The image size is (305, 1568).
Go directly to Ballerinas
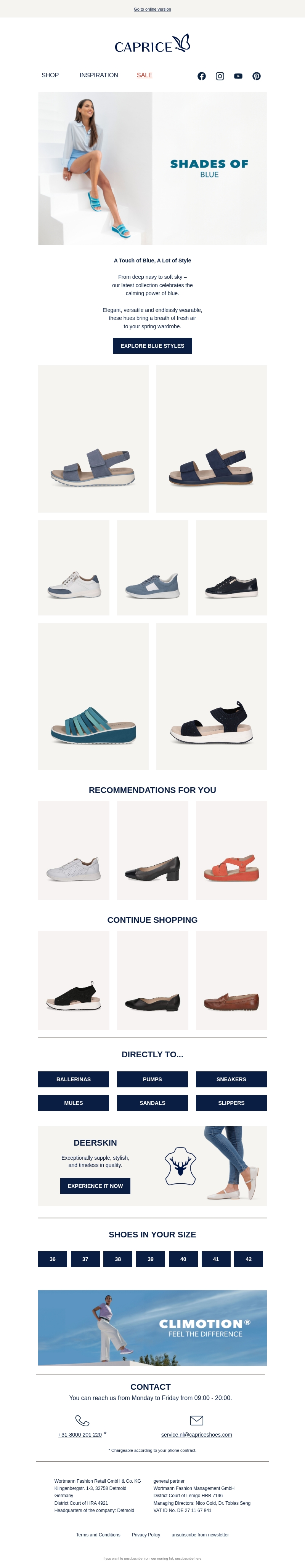pyautogui.click(x=74, y=1079)
